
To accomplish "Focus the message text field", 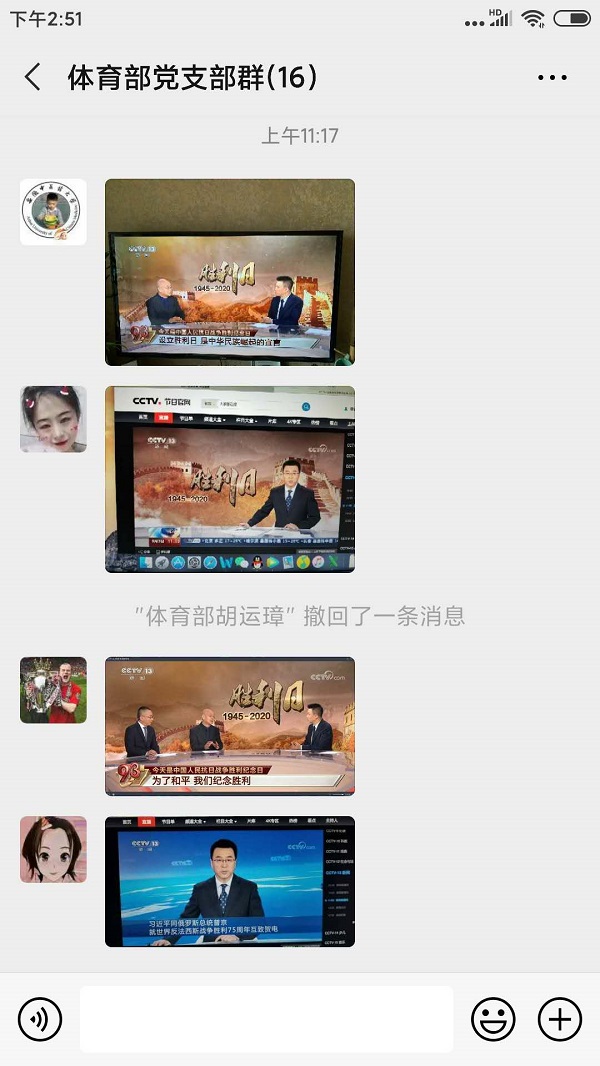I will tap(266, 1019).
